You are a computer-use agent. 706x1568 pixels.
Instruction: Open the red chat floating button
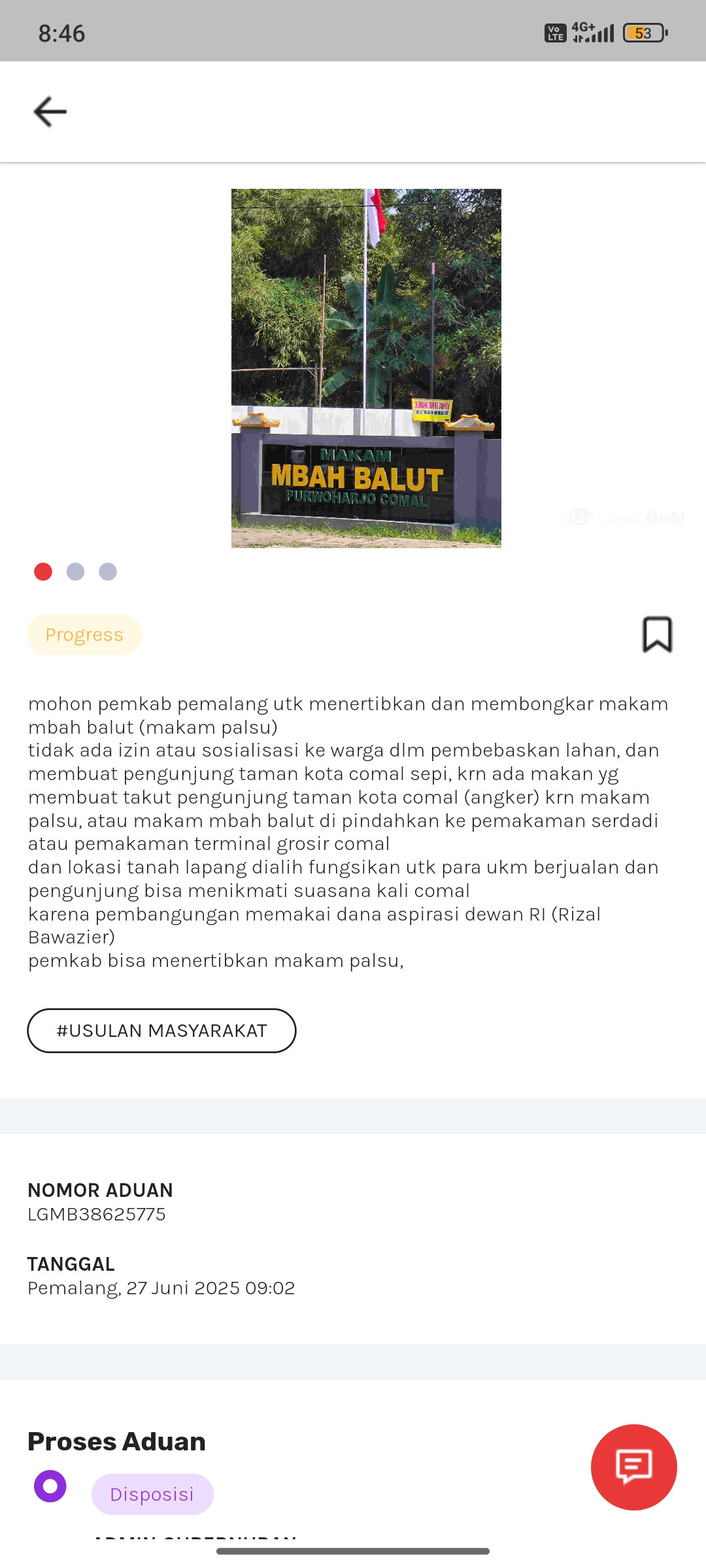click(x=633, y=1467)
